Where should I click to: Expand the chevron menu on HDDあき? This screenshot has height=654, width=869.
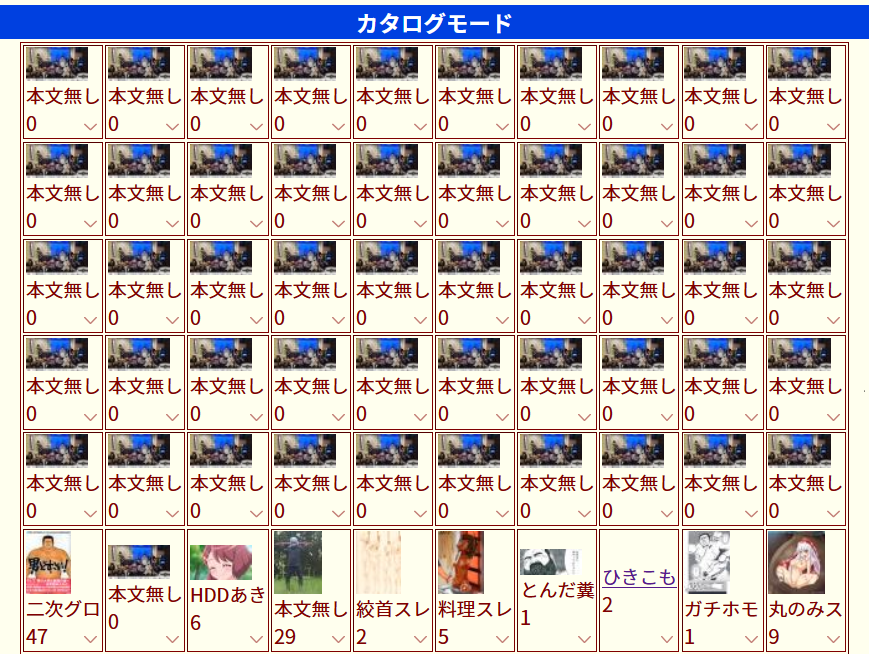[256, 638]
